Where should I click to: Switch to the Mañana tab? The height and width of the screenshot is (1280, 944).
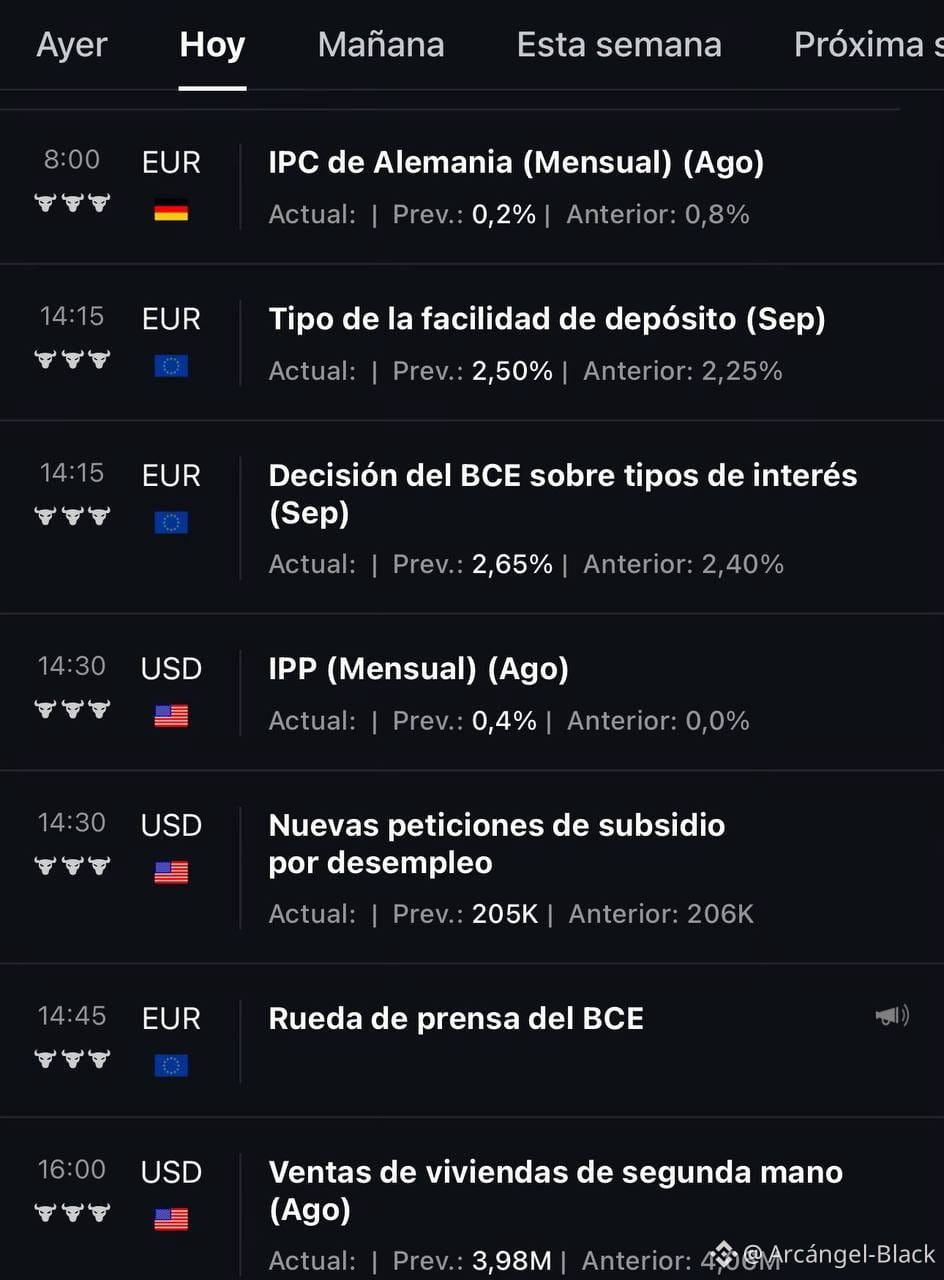381,45
